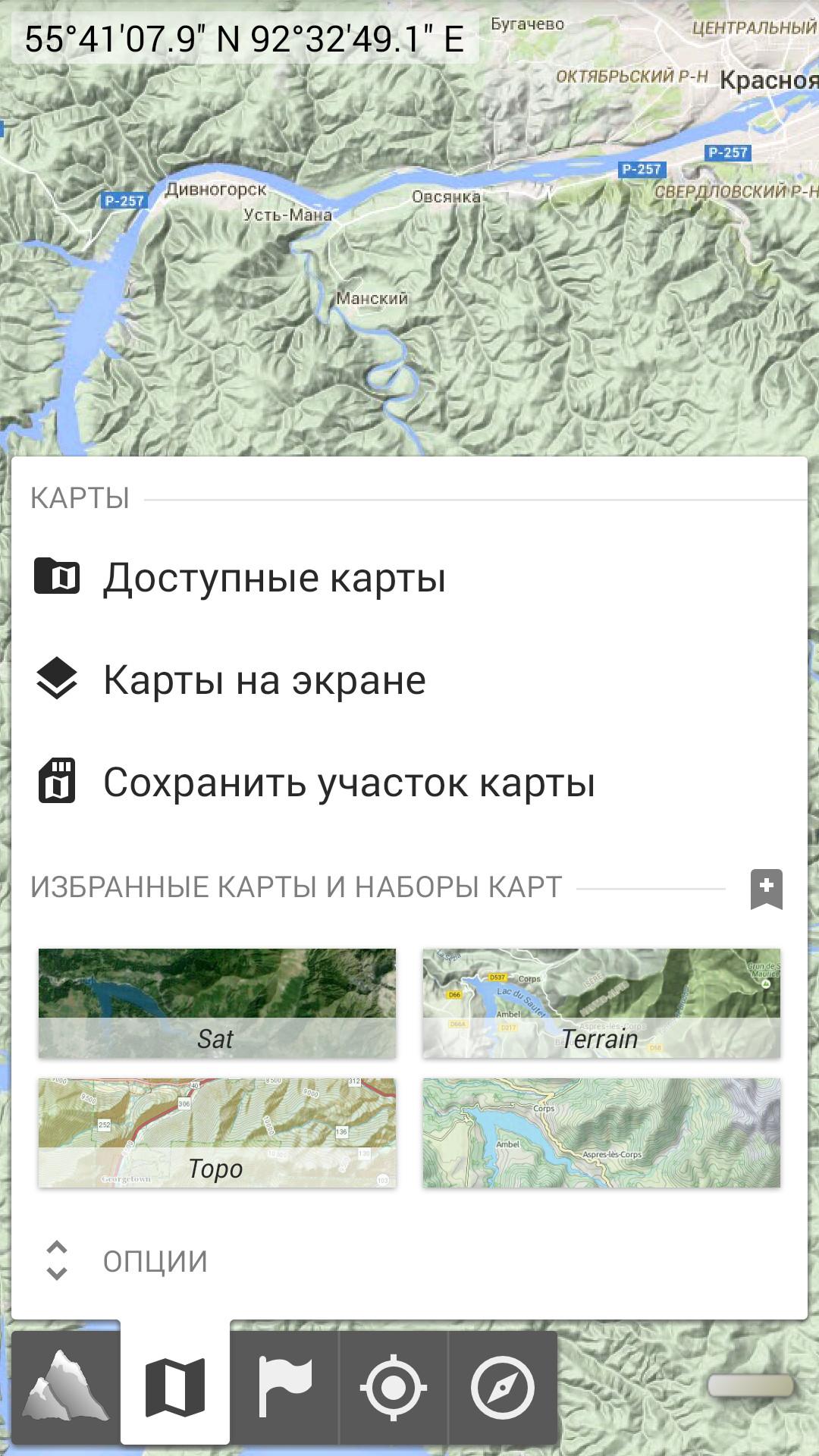Expand the ОПЦИИ section
The width and height of the screenshot is (819, 1456).
click(x=155, y=1261)
